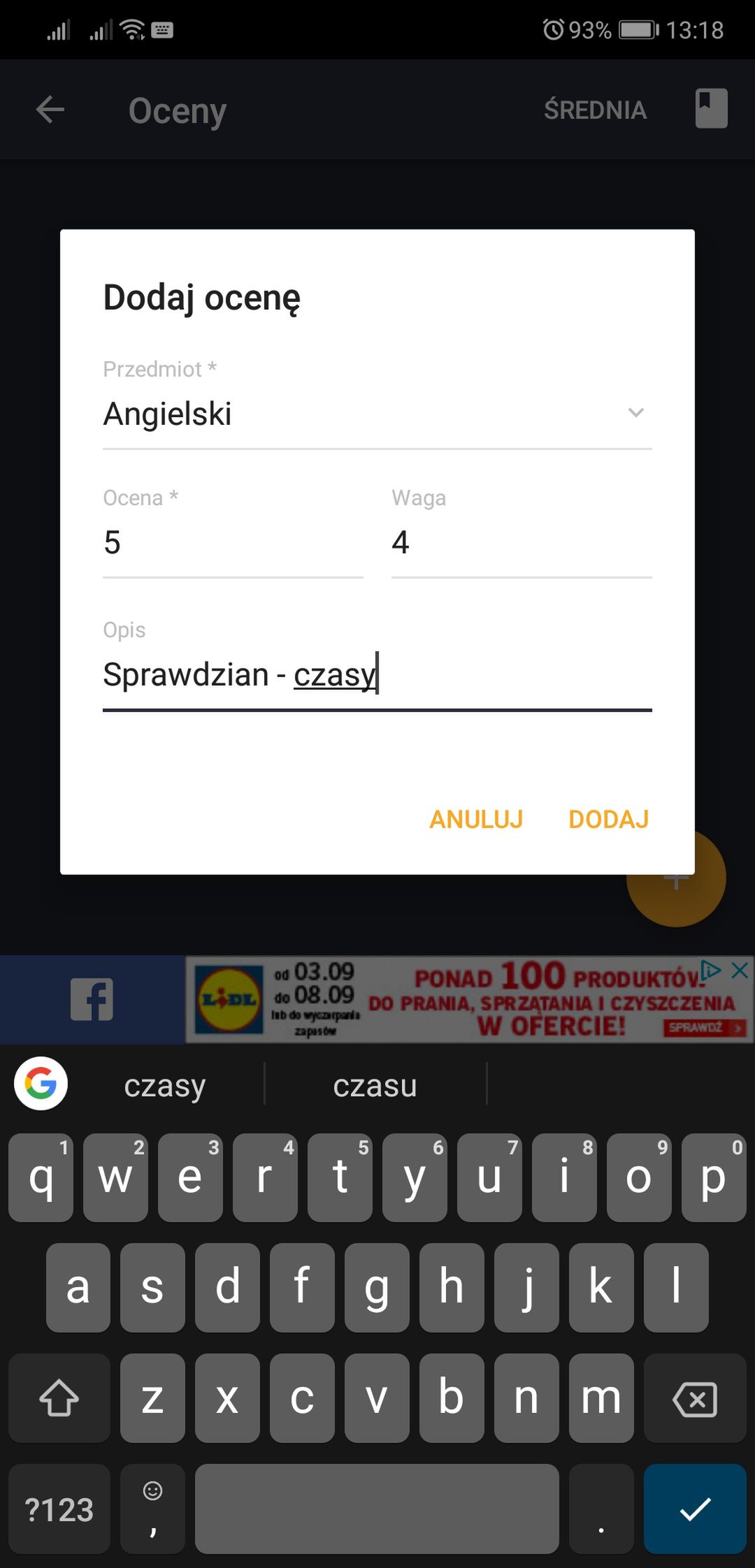Switch keyboard to ?123 symbols
This screenshot has width=755, height=1568.
click(x=59, y=1509)
